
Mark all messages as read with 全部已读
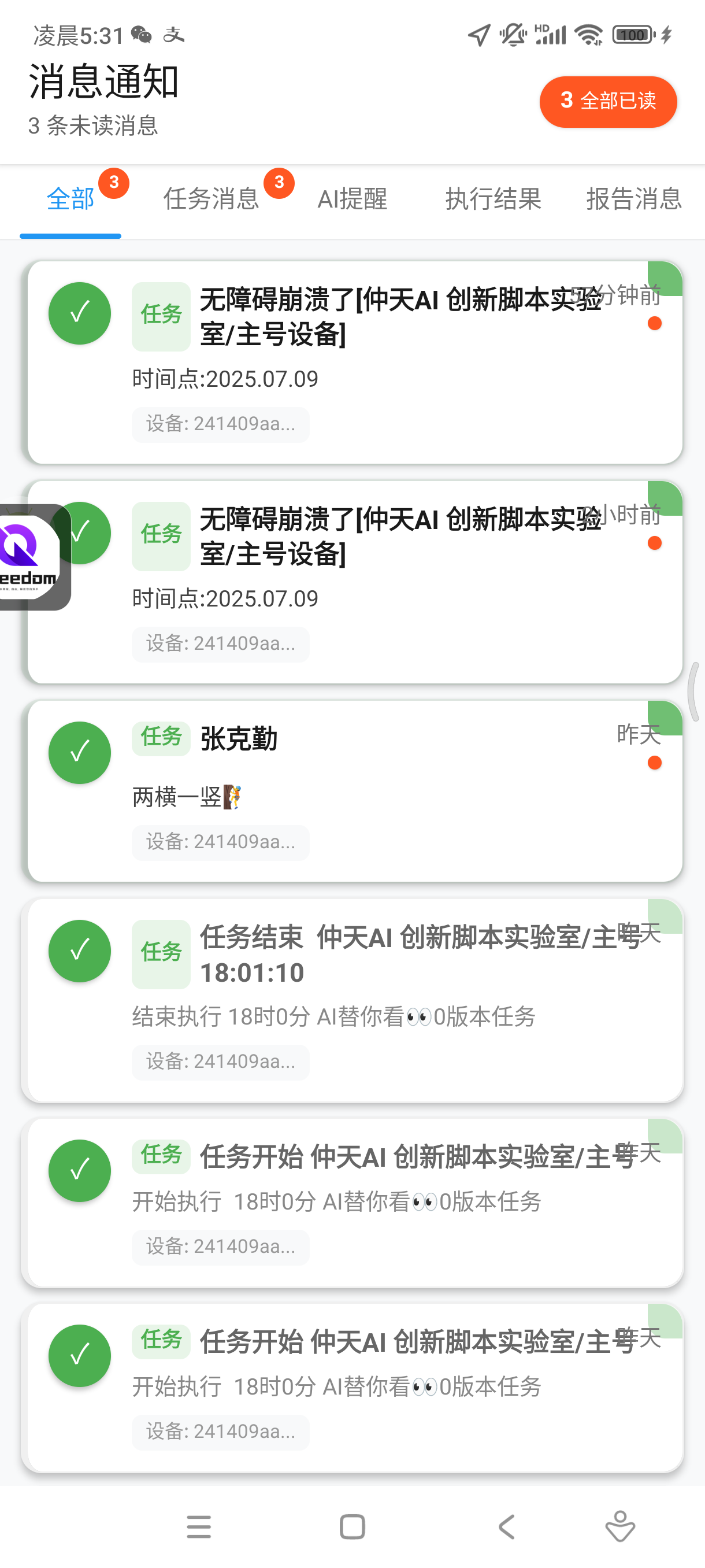(x=608, y=102)
